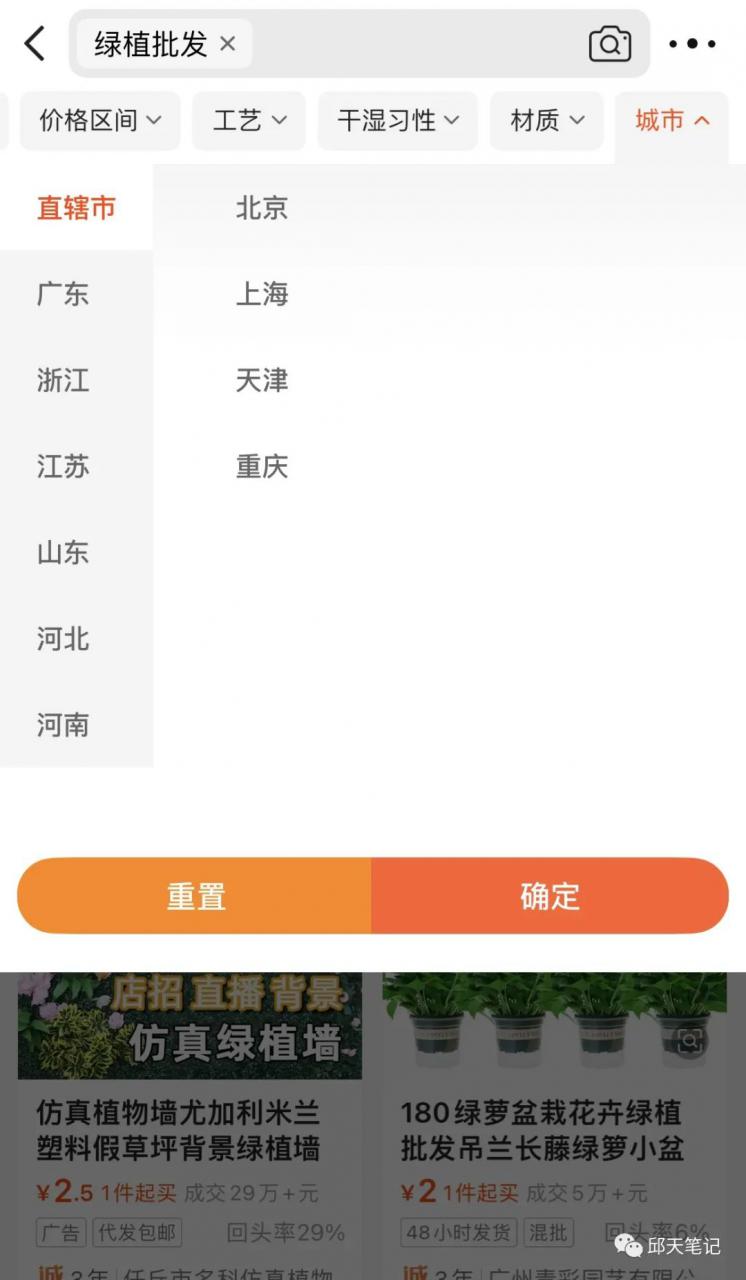Choose 重庆 municipality option
Screen dimensions: 746x1280
tap(262, 466)
